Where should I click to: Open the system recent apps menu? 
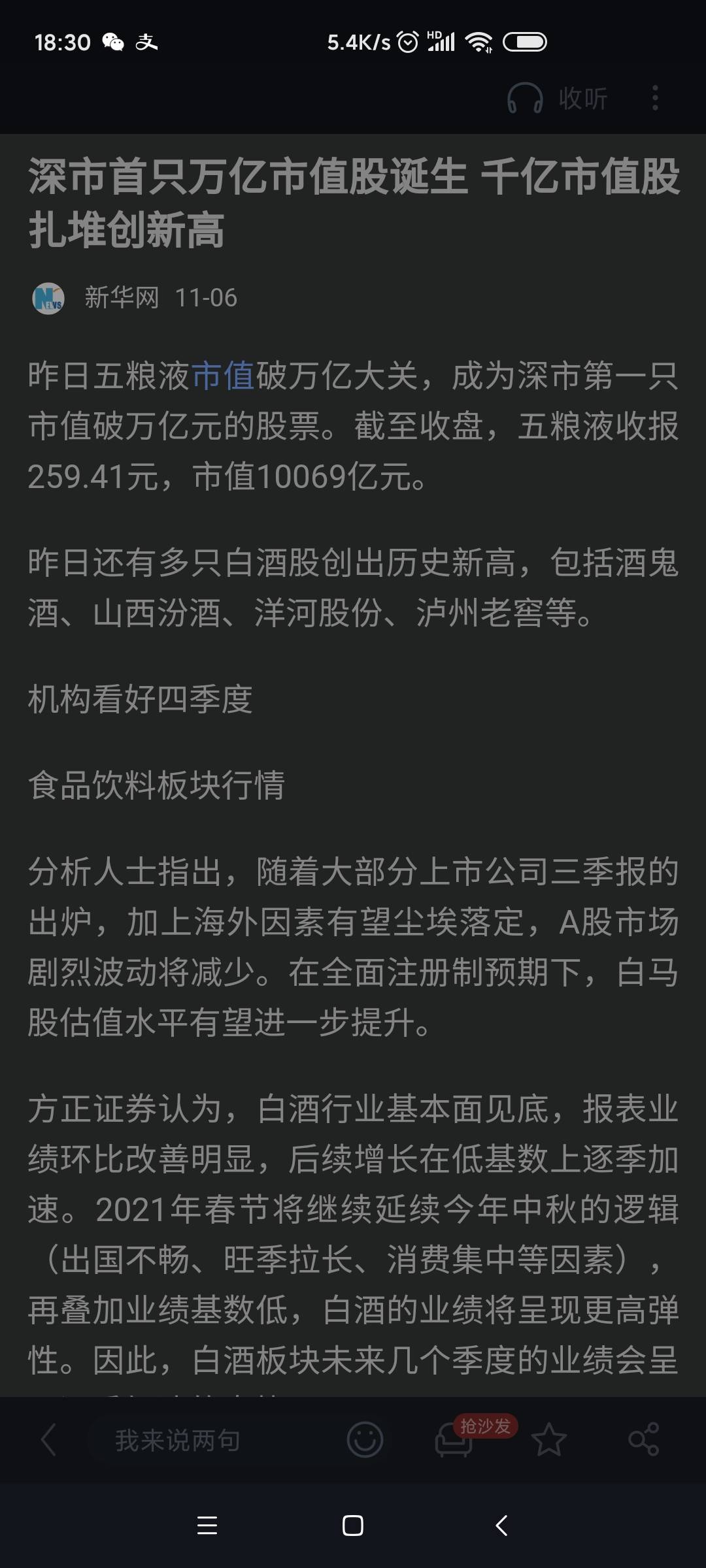point(207,1526)
